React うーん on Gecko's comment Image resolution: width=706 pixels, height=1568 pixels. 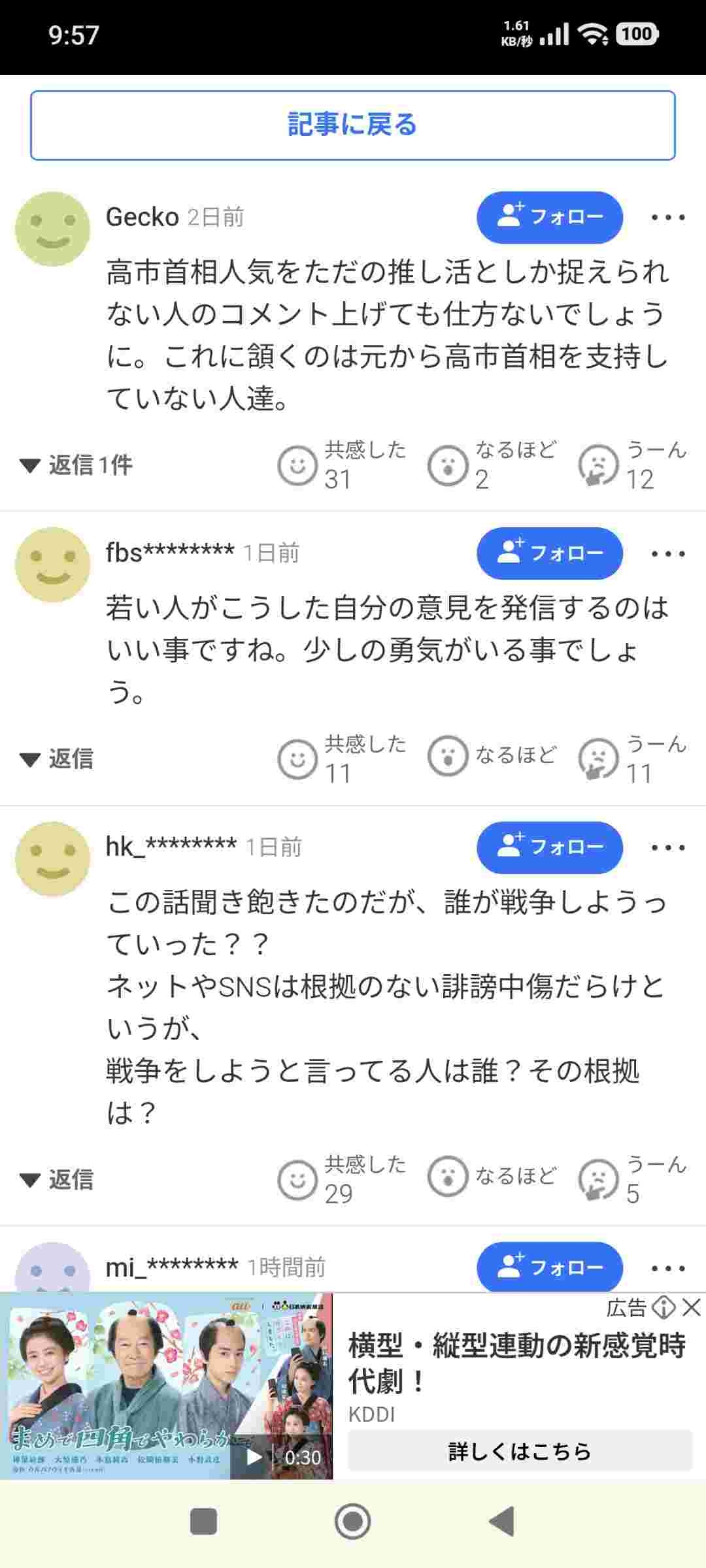click(598, 465)
